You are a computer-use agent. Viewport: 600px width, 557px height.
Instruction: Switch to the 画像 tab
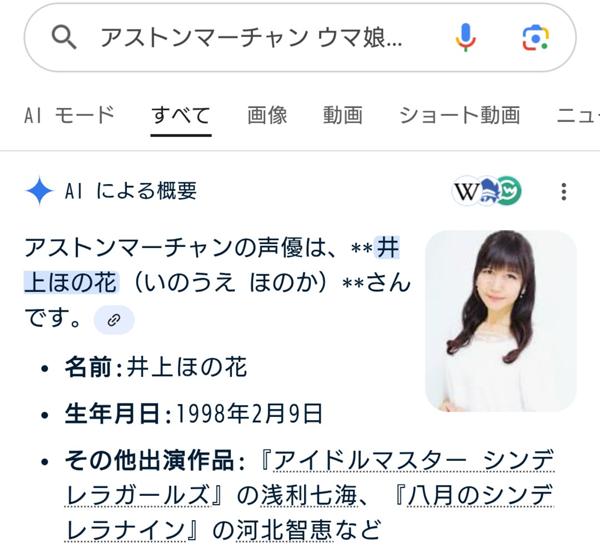(x=267, y=115)
